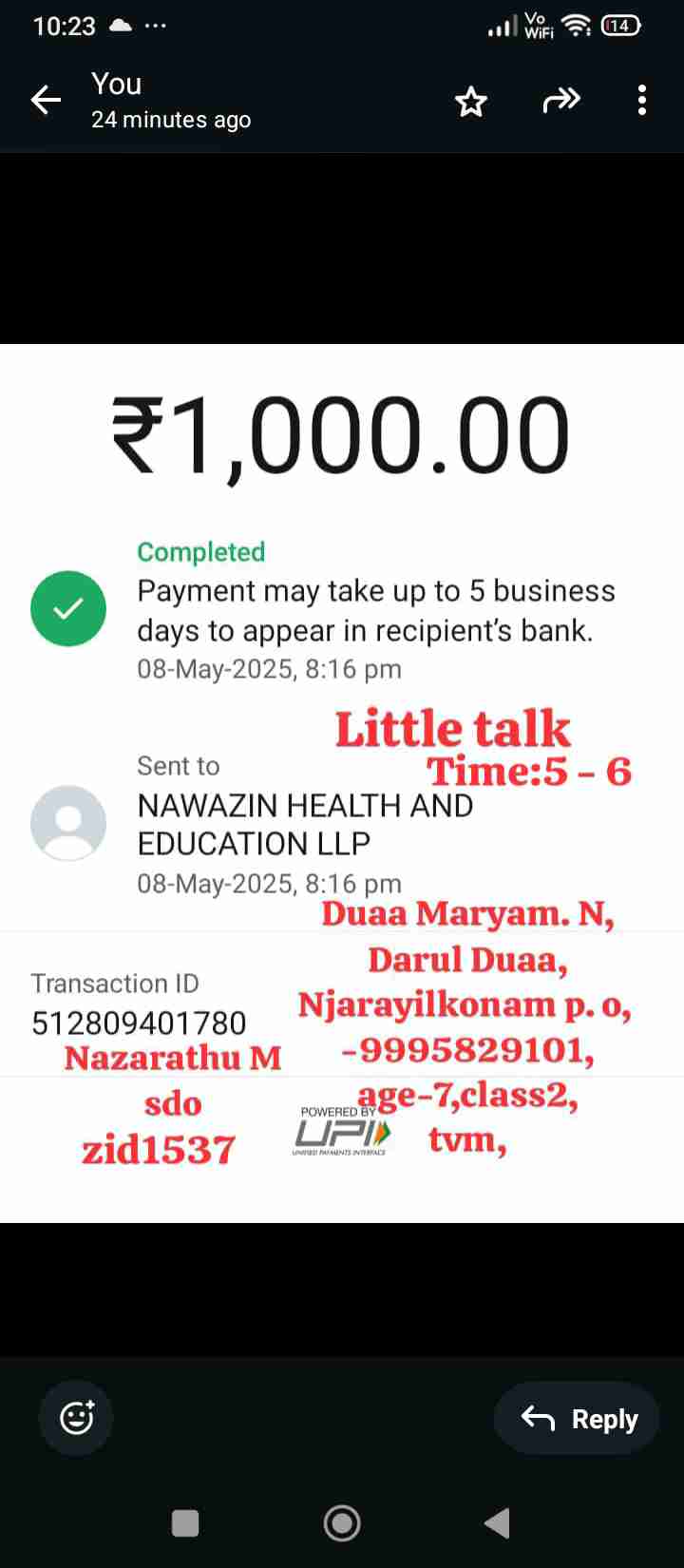
Task: Add an emoji reaction
Action: [76, 1419]
